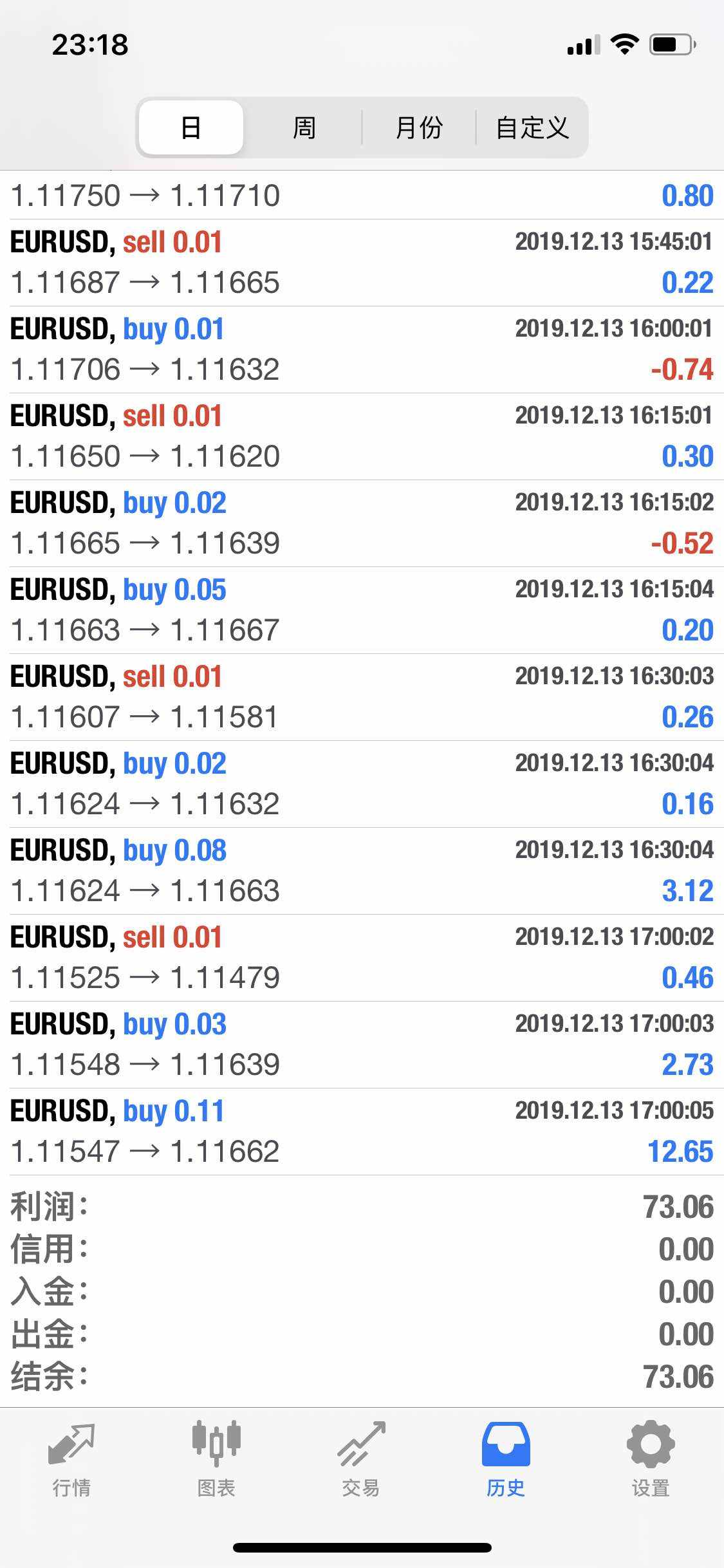724x1568 pixels.
Task: Switch to the 周 (week) period
Action: (304, 127)
